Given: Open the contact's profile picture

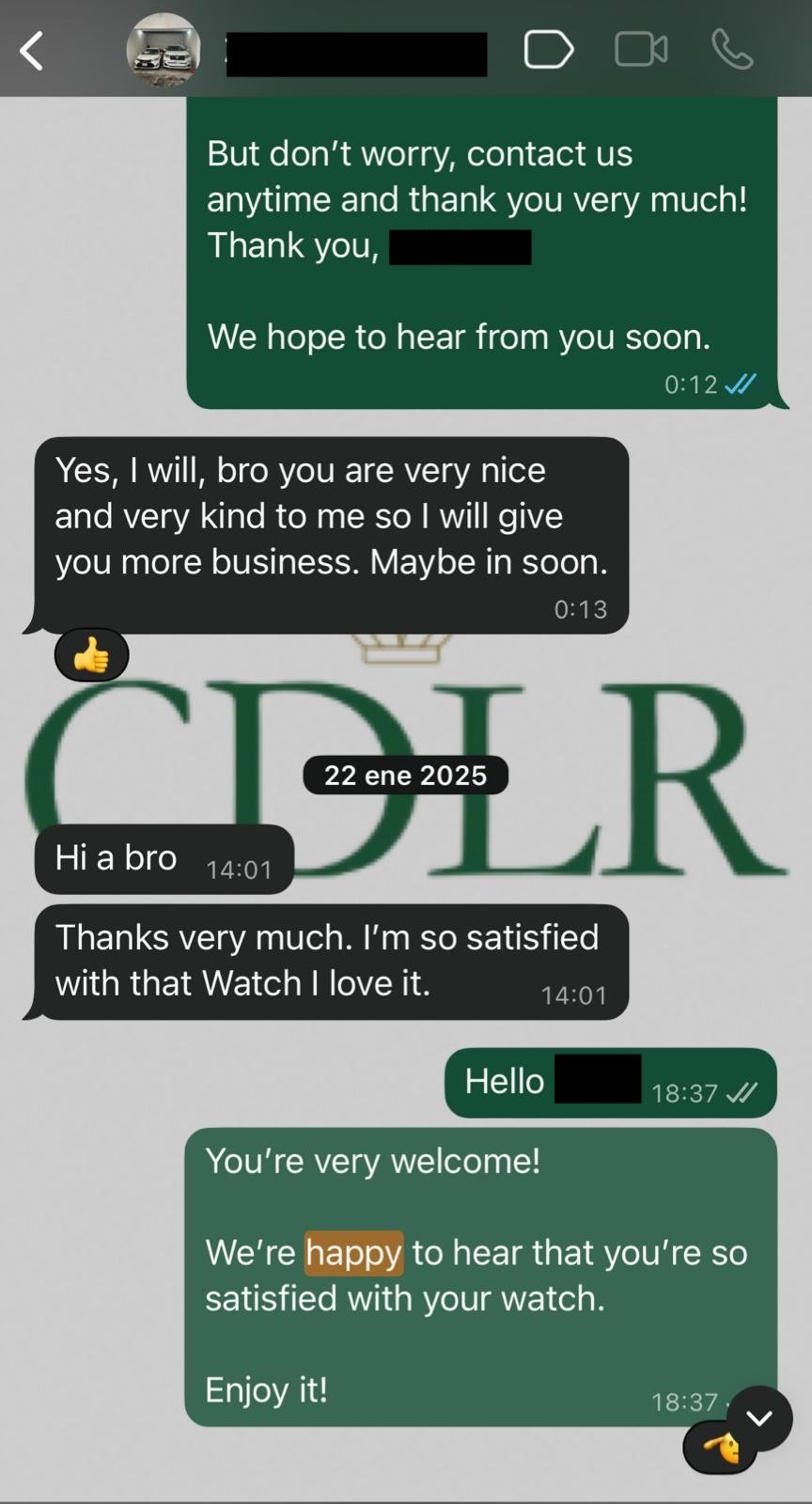Looking at the screenshot, I should (163, 51).
